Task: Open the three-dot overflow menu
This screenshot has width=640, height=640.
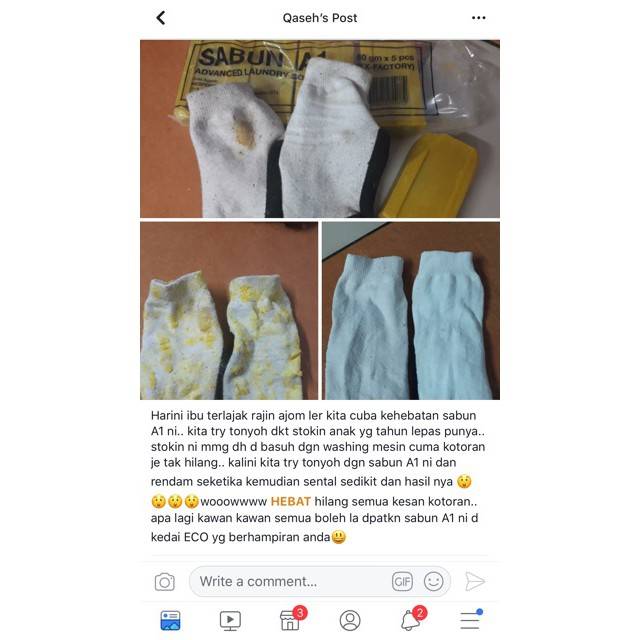Action: (x=478, y=18)
